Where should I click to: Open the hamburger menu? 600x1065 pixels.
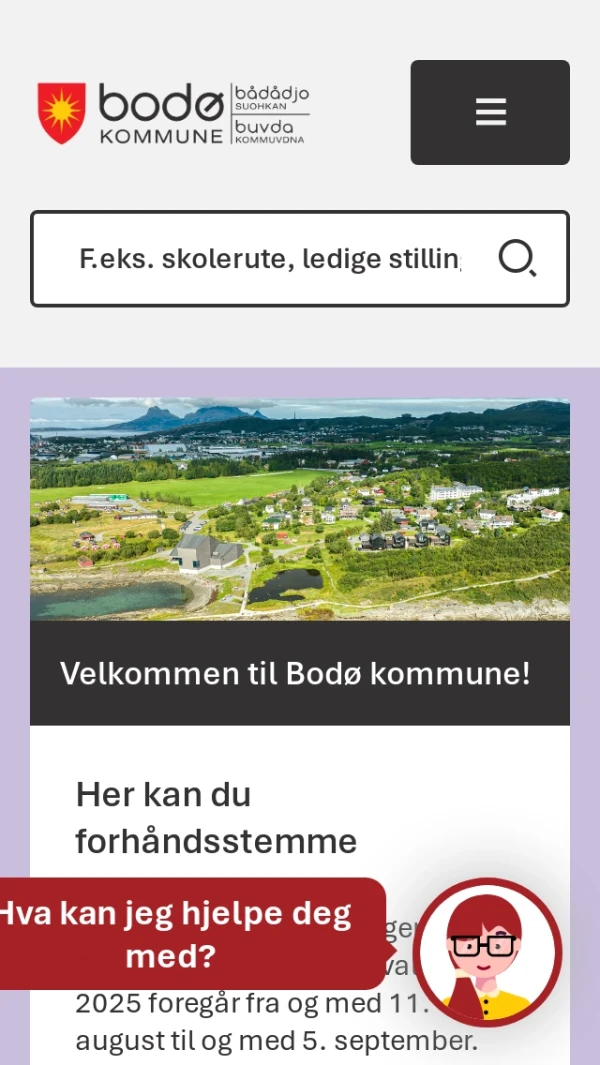[490, 112]
